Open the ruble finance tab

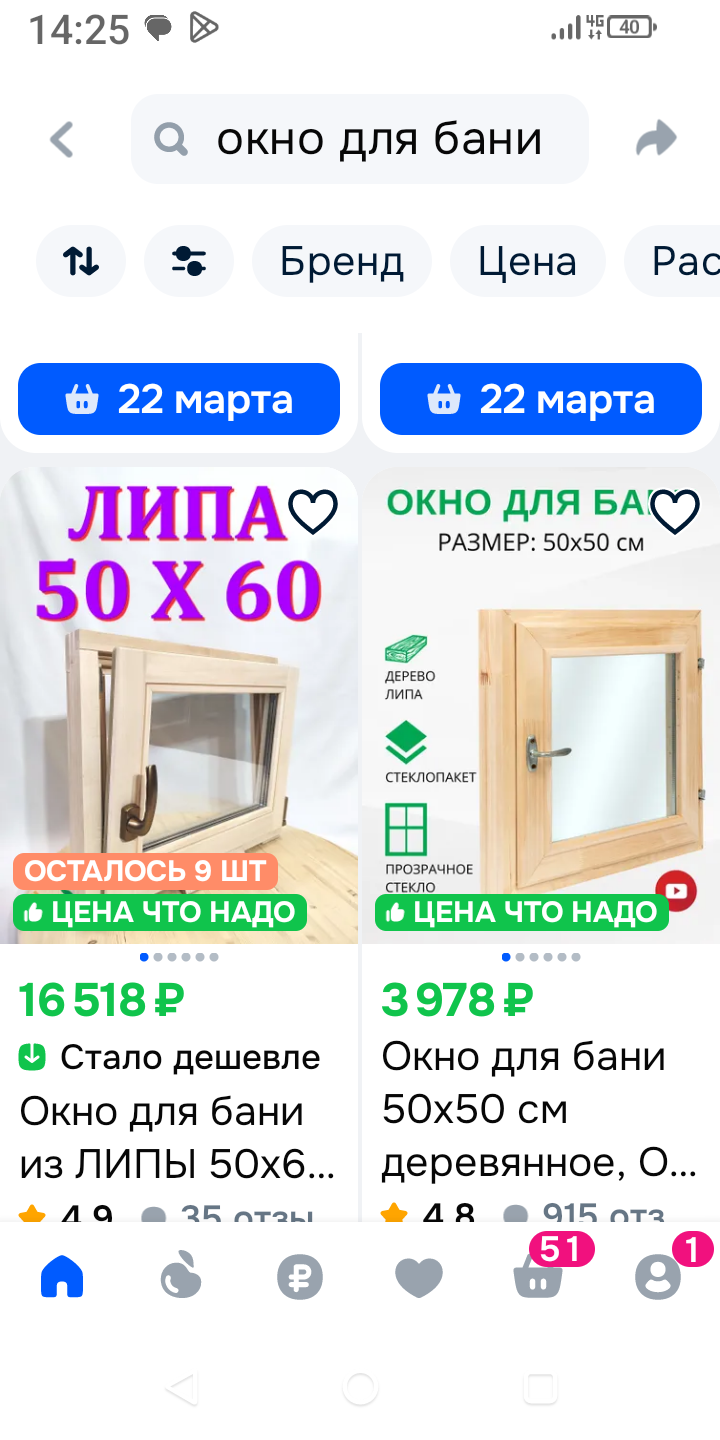(x=300, y=1277)
